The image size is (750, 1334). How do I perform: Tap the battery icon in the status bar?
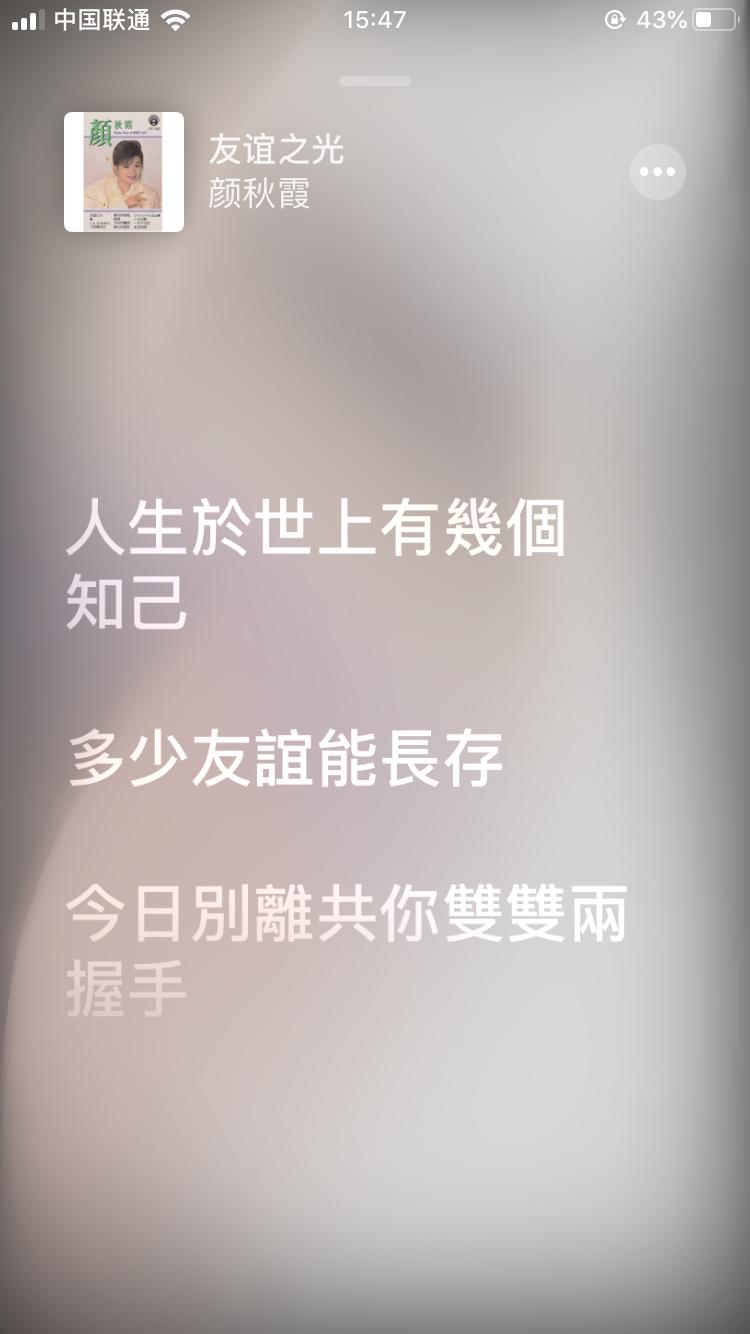[x=716, y=18]
